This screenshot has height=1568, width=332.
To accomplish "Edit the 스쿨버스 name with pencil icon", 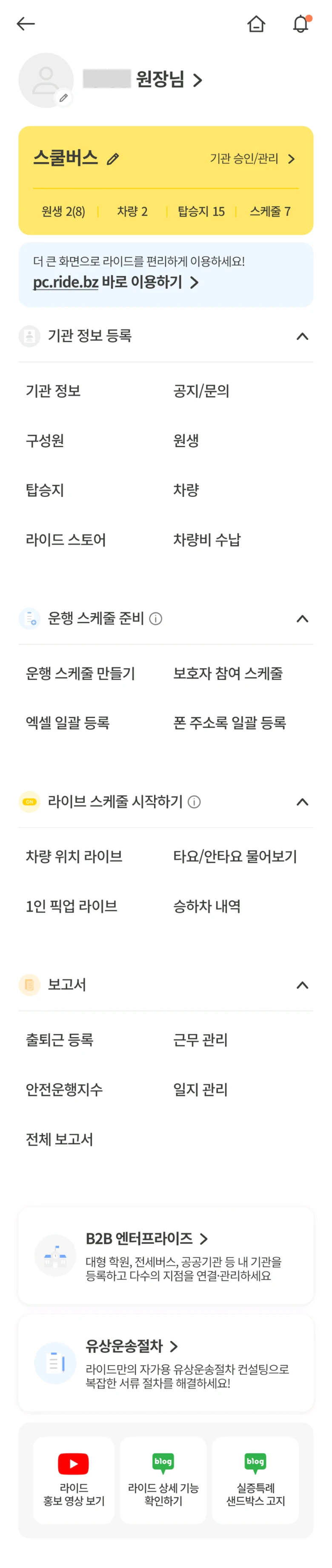I will tap(113, 160).
